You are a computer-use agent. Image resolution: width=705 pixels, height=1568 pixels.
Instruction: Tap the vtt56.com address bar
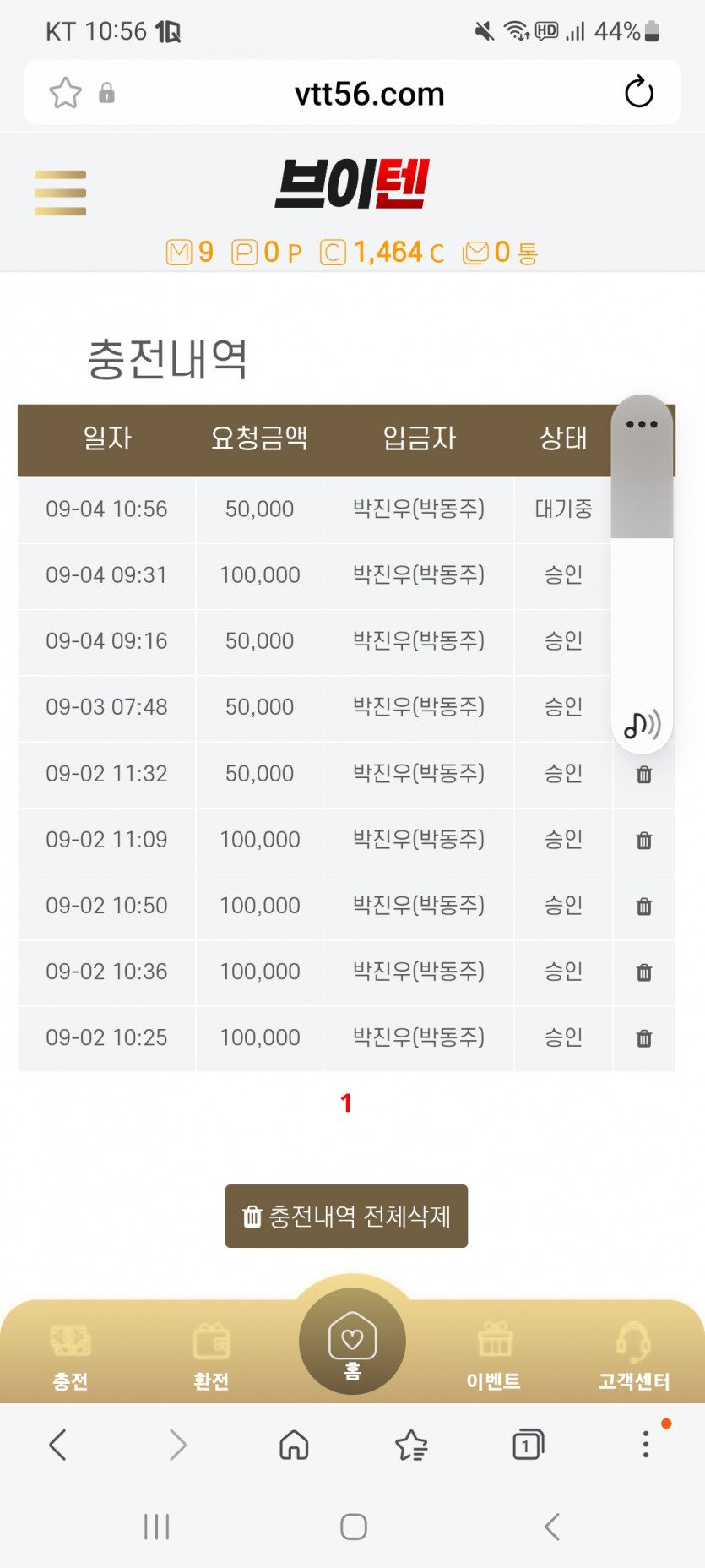(x=369, y=94)
